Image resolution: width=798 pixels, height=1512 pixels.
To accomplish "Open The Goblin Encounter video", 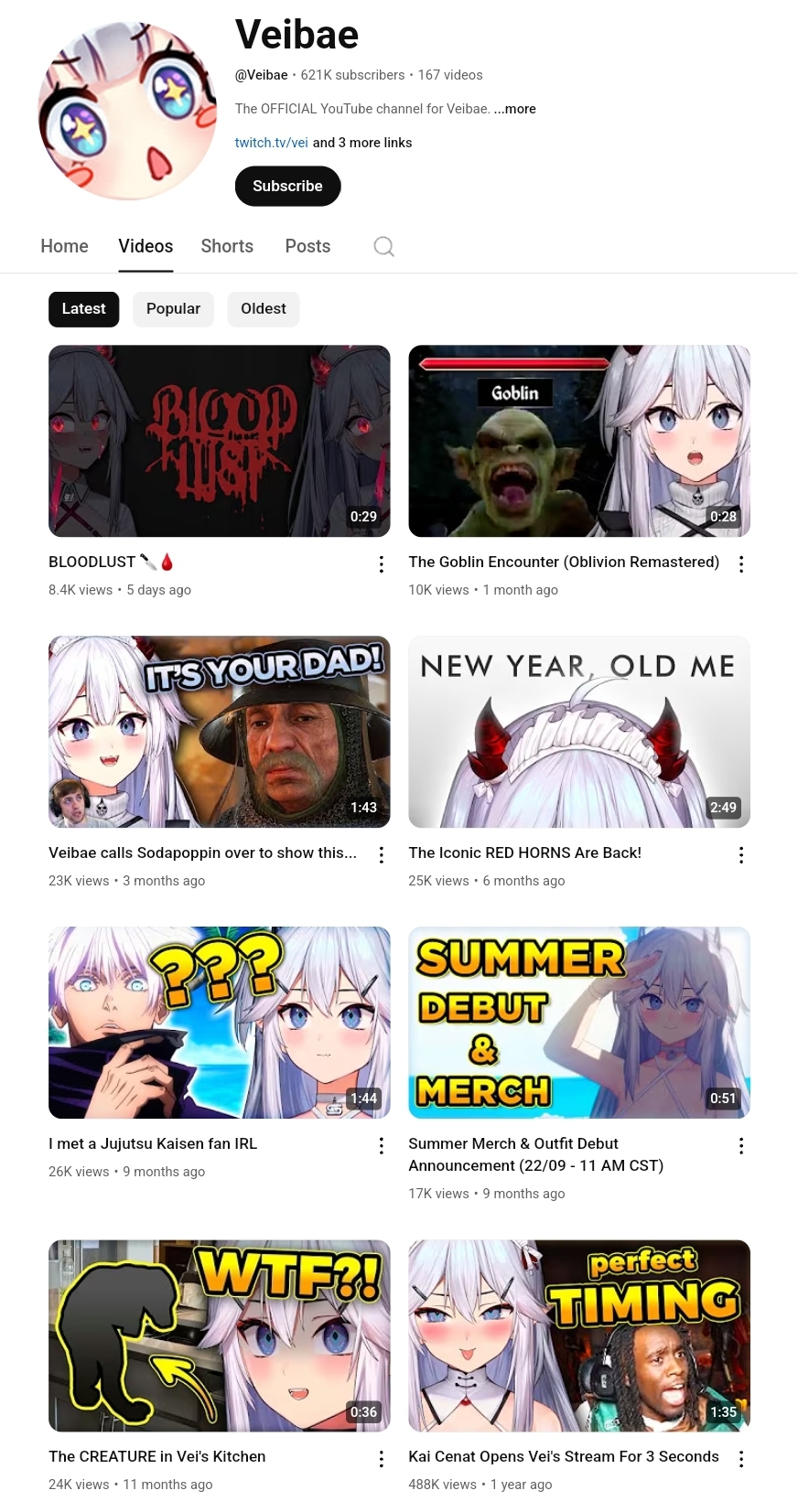I will [579, 441].
